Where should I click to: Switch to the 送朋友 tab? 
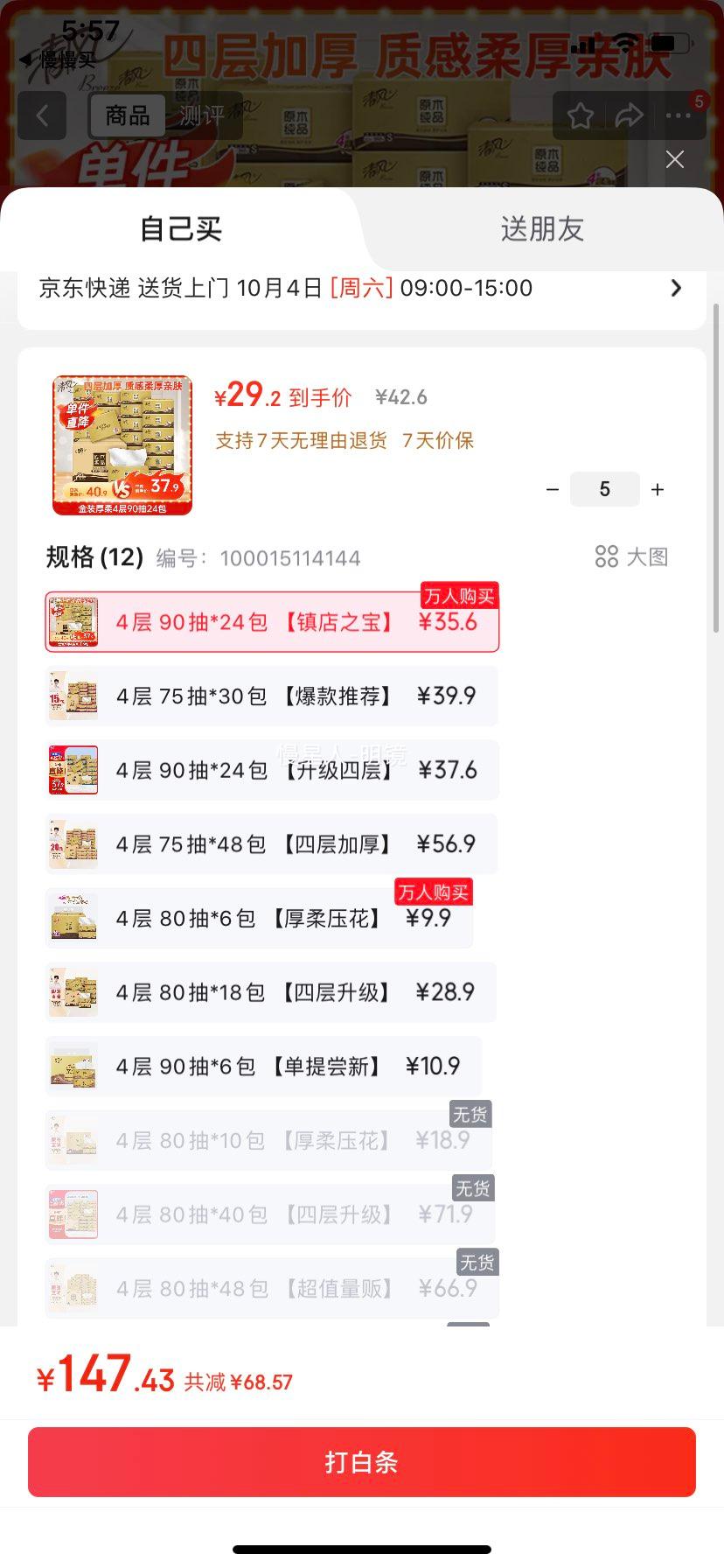coord(541,229)
